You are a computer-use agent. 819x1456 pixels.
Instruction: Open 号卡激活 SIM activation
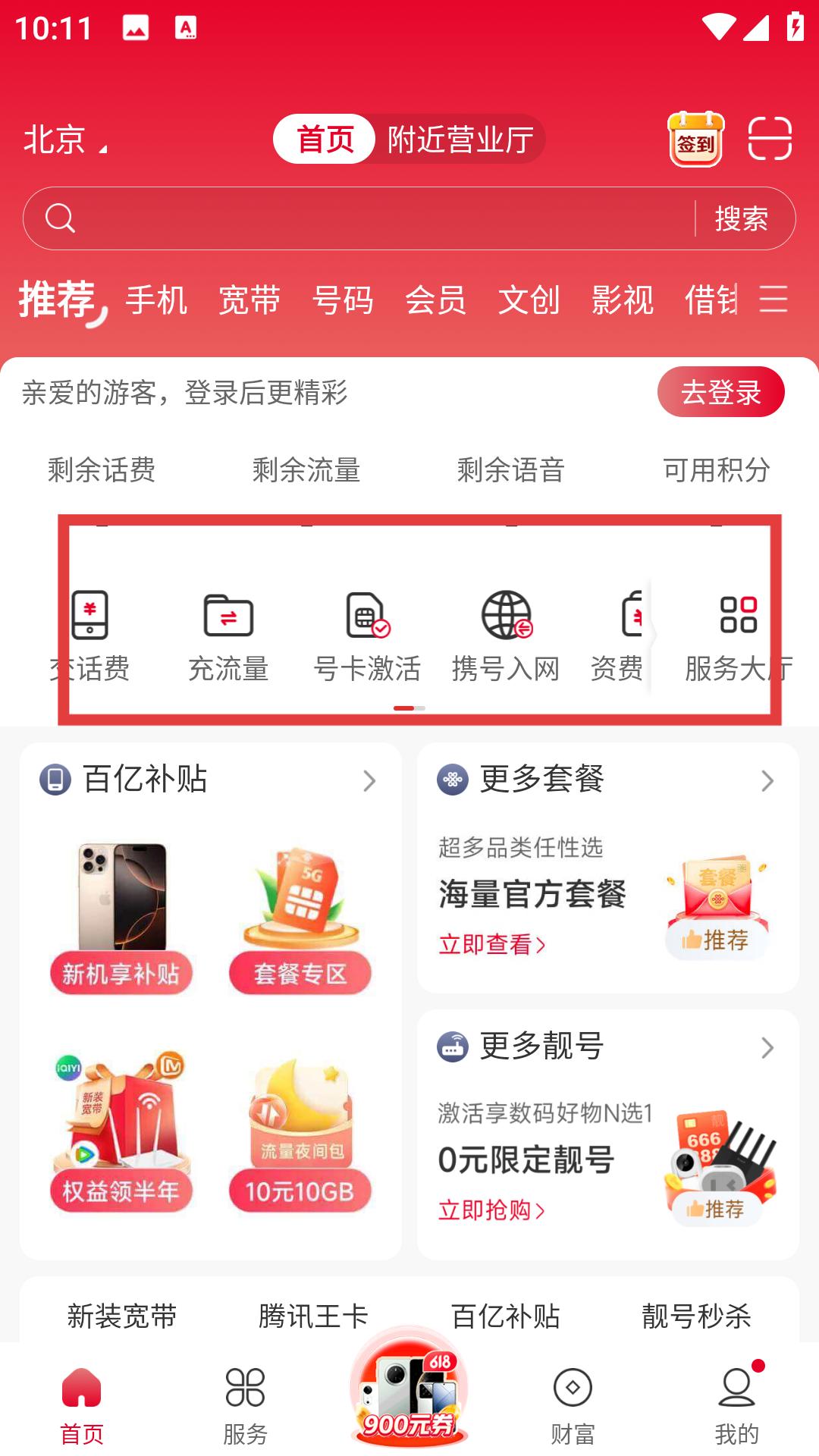point(367,637)
